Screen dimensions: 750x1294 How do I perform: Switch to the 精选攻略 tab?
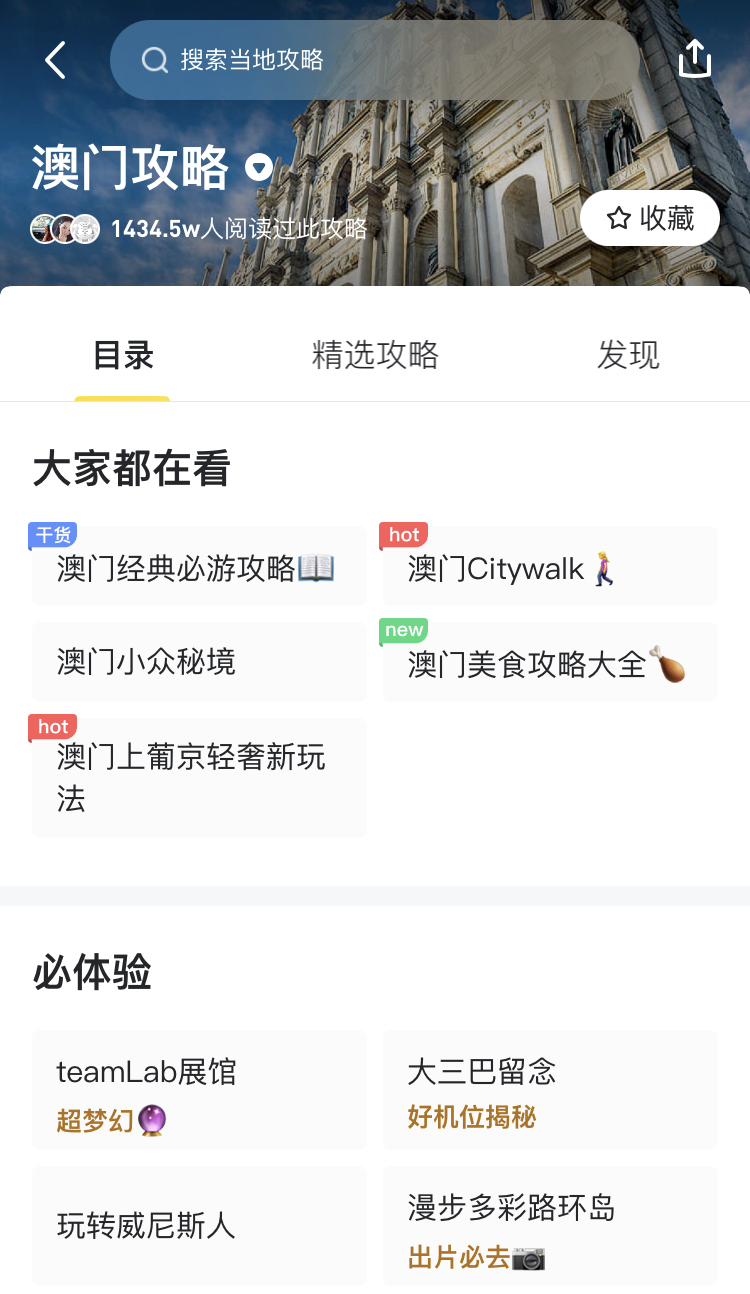pos(375,355)
